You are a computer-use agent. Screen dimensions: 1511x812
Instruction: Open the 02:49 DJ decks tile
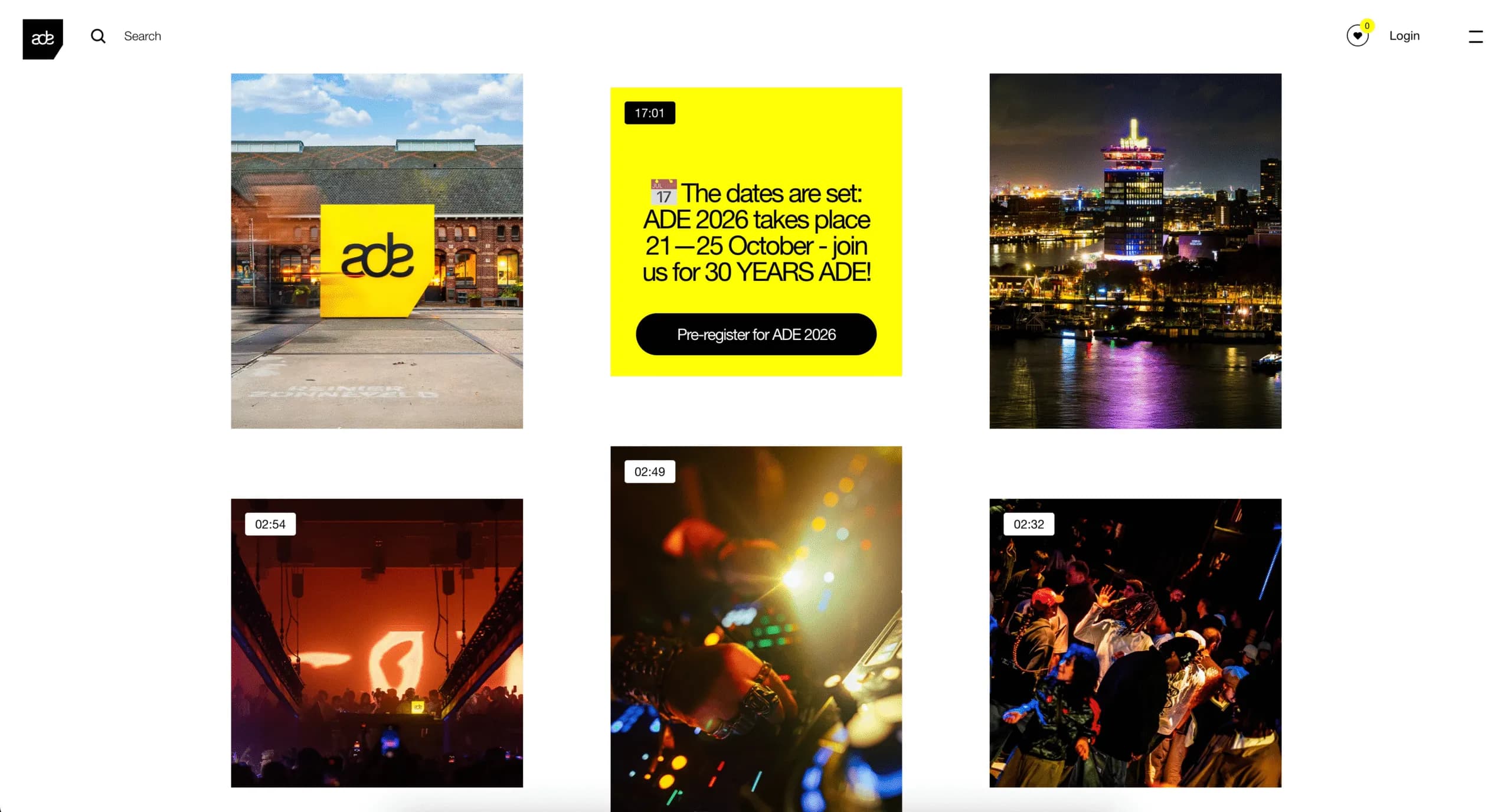pos(755,628)
